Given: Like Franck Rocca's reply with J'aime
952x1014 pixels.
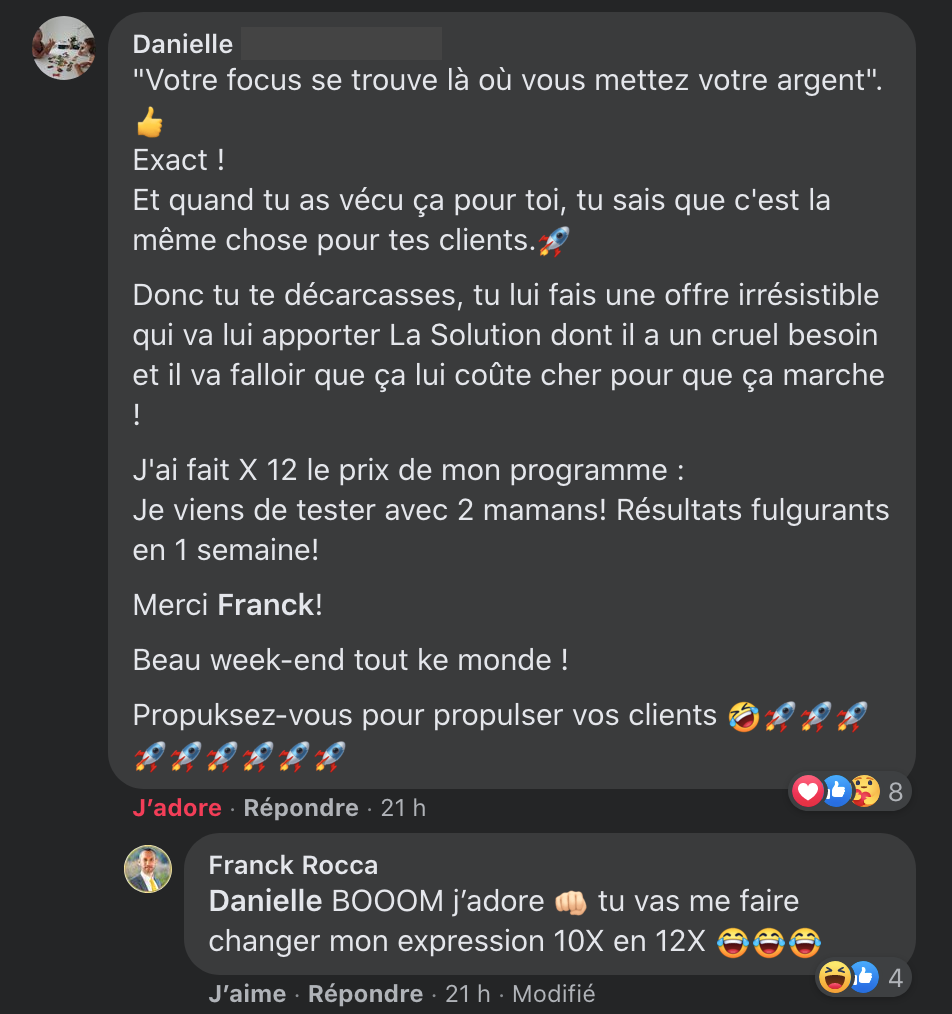Looking at the screenshot, I should pyautogui.click(x=247, y=994).
